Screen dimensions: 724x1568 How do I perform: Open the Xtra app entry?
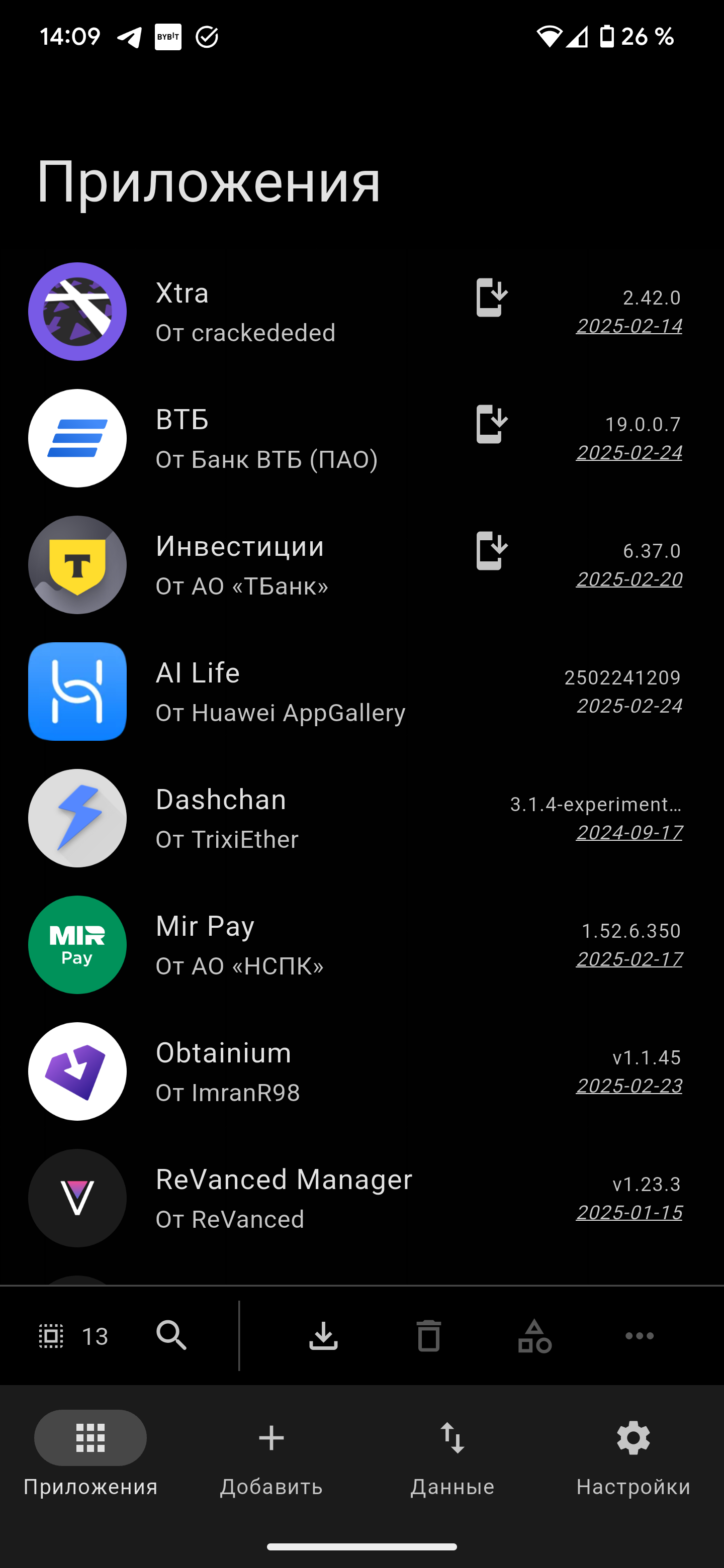243,312
